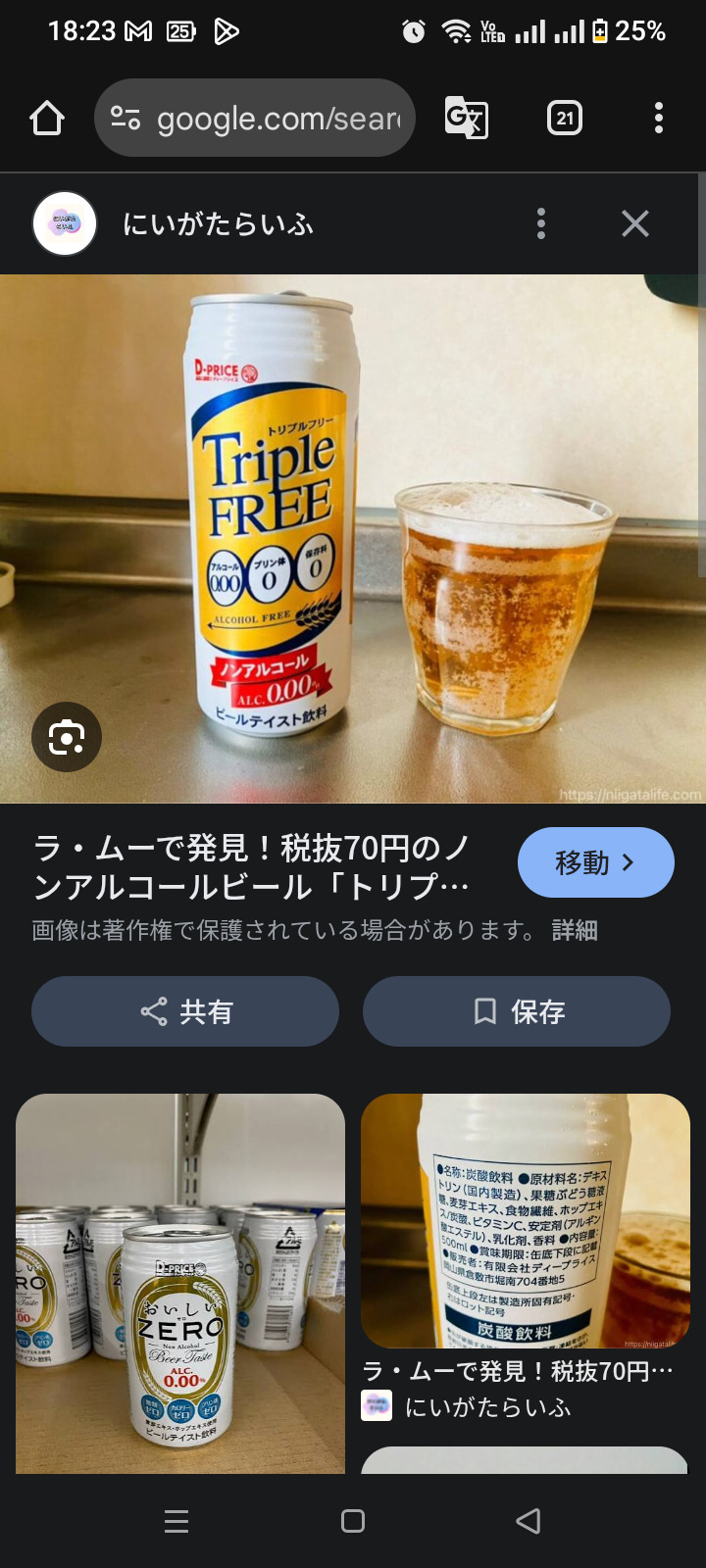Tap the google.com address bar
This screenshot has height=1568, width=706.
tap(255, 119)
